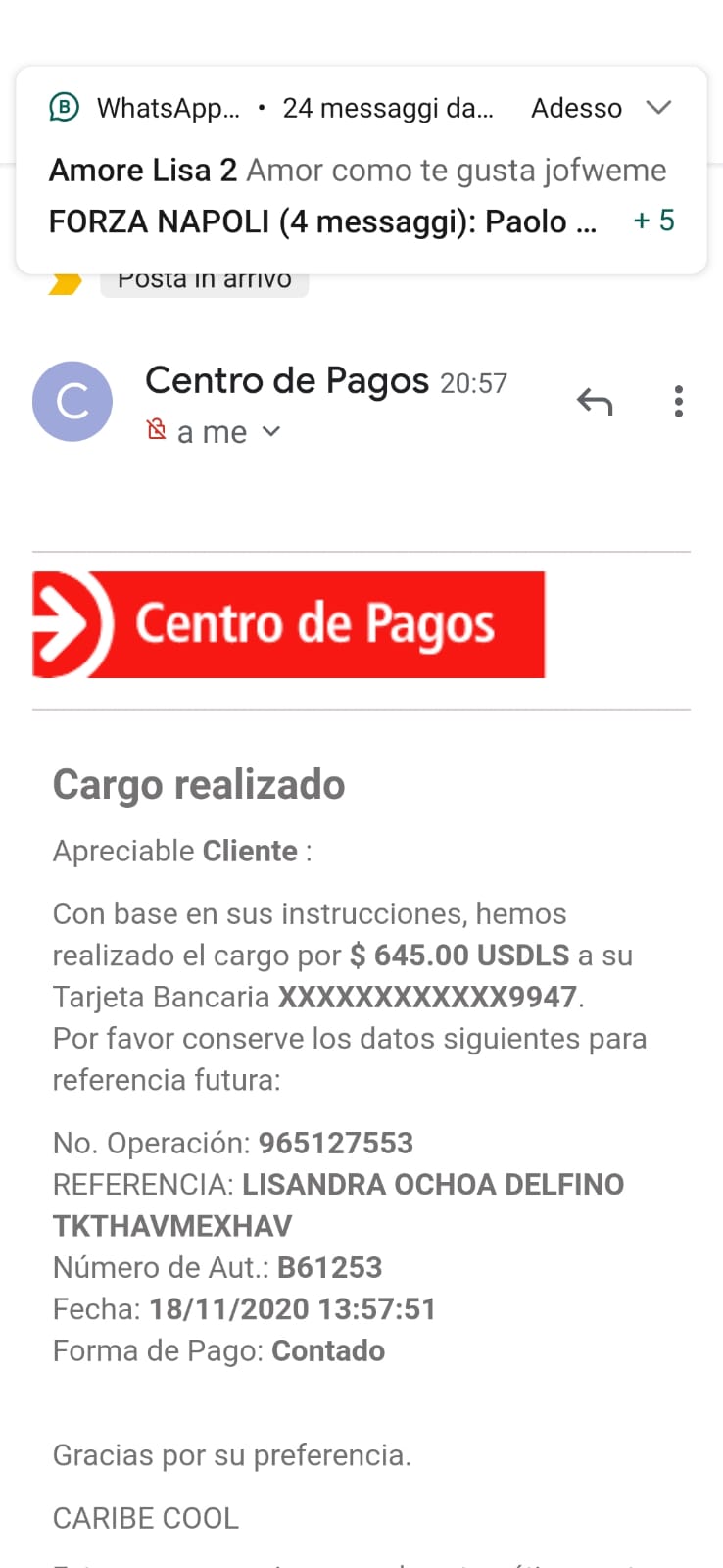
Task: Open the Centro de Pagos sender avatar
Action: (x=72, y=401)
